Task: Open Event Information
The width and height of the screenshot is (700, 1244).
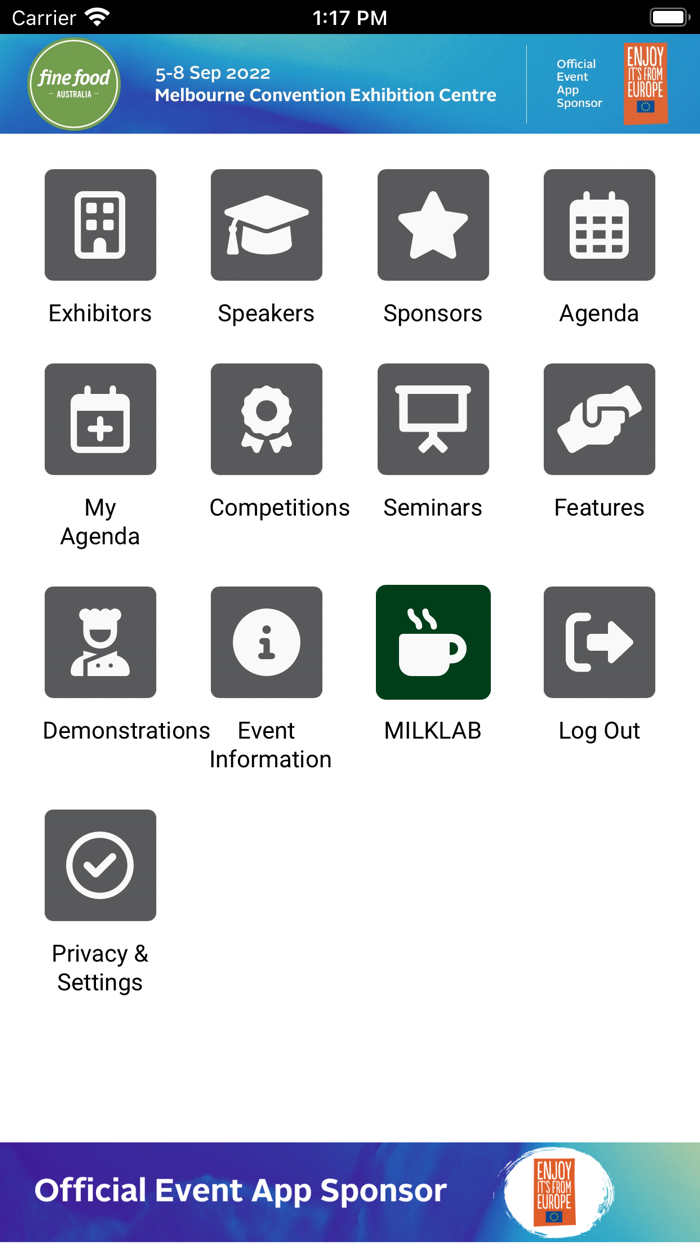Action: (x=266, y=642)
